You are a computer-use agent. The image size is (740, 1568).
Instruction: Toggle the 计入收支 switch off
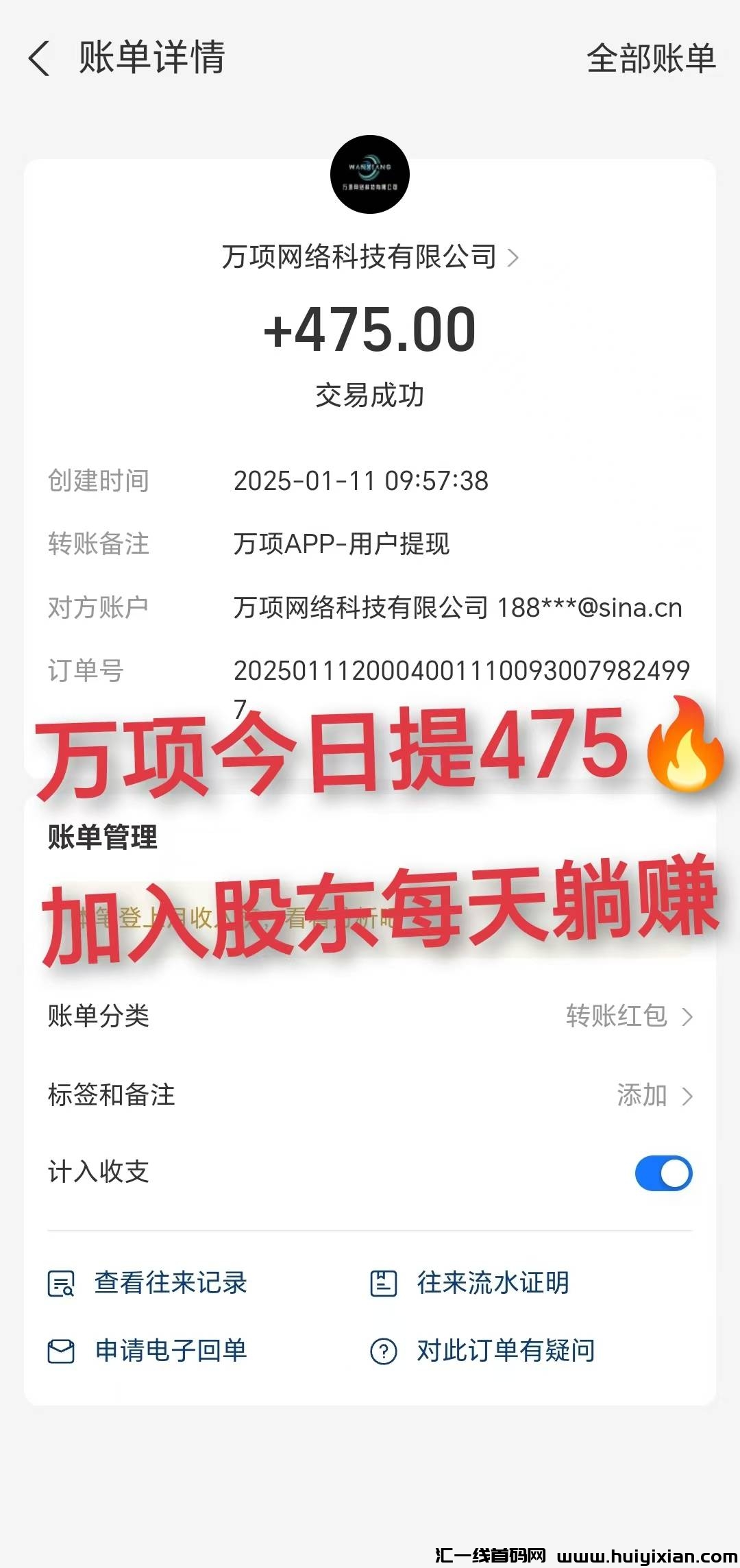(663, 1173)
